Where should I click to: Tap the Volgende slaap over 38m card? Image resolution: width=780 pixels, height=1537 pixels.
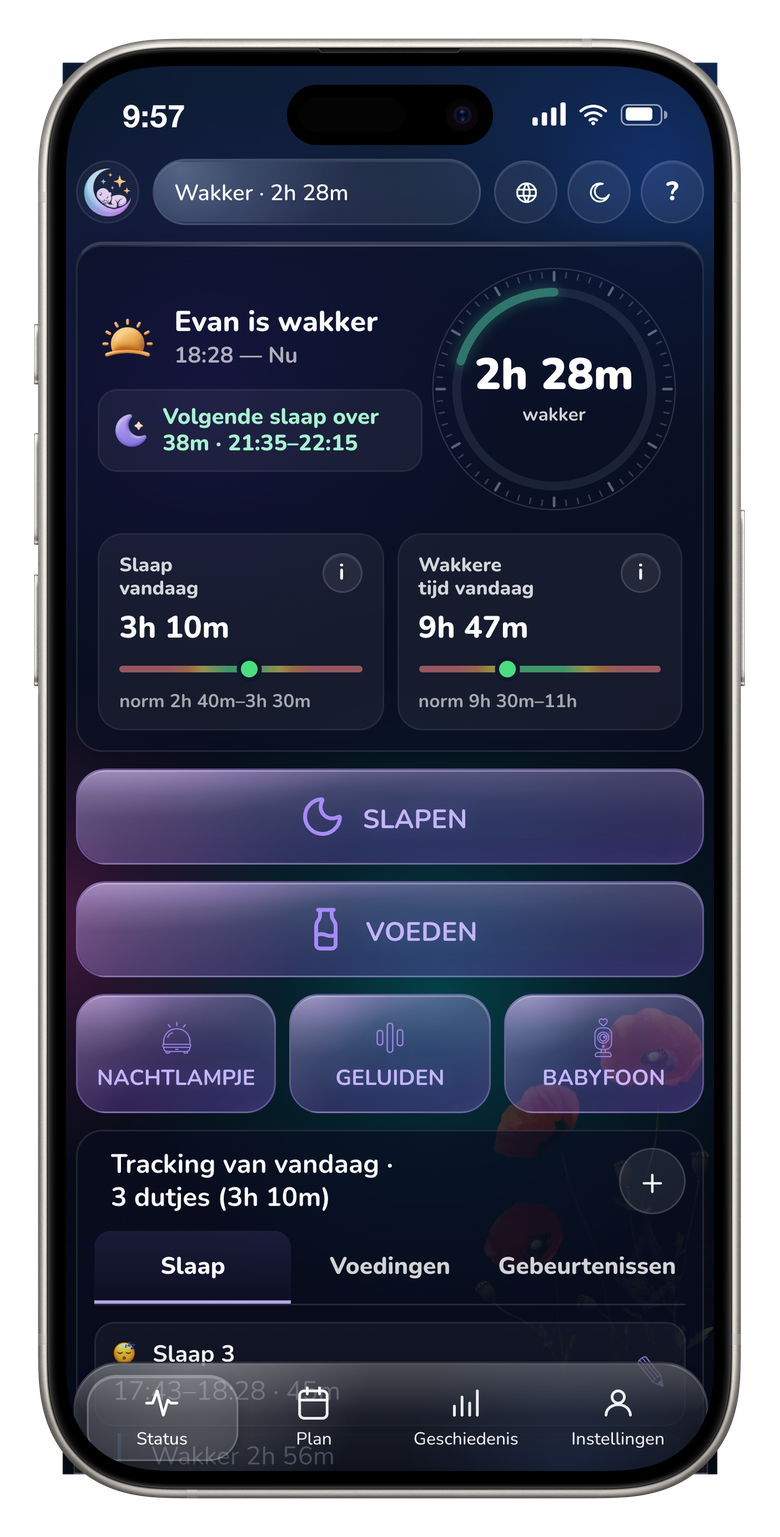point(260,430)
